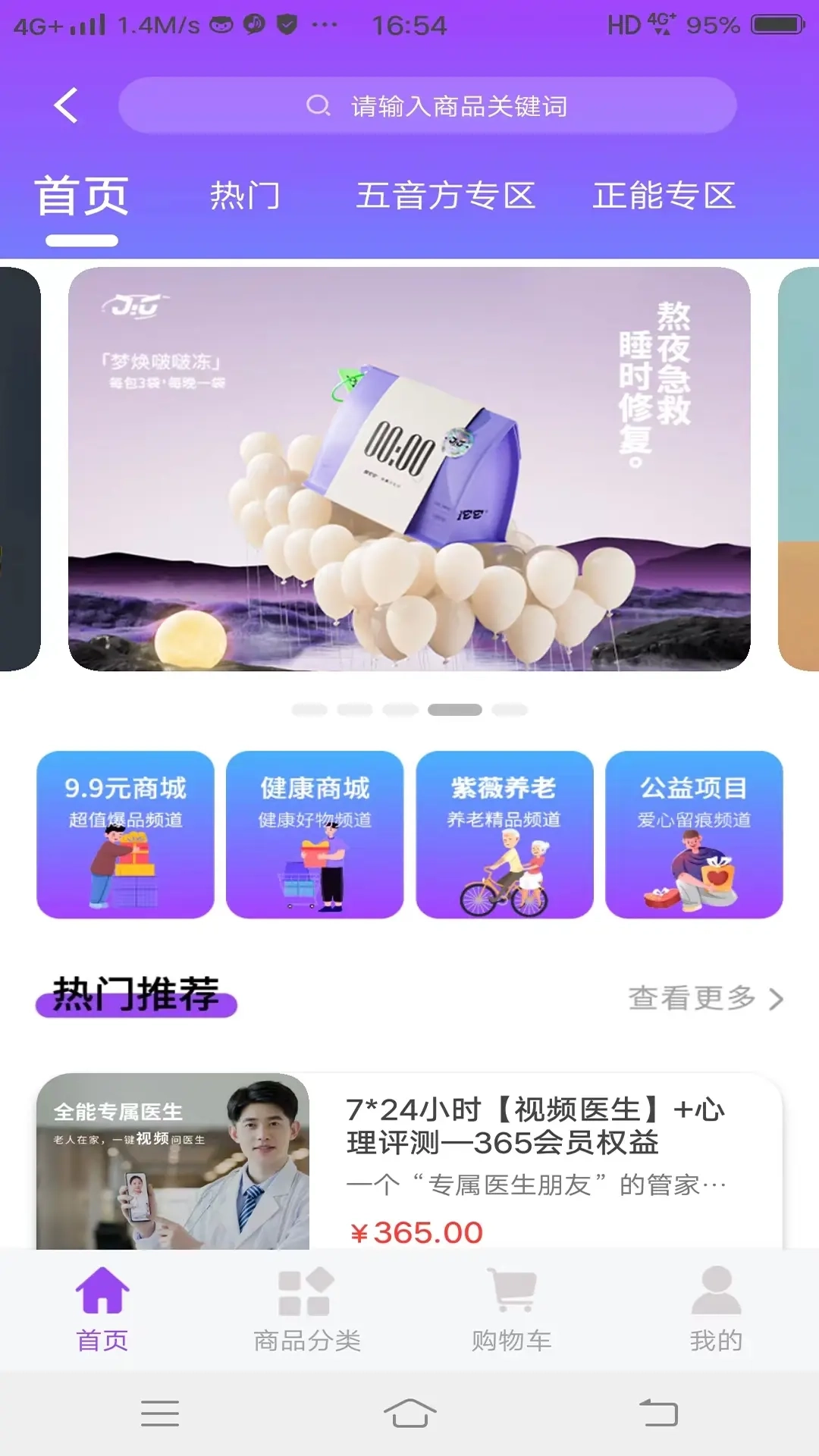Select the highlighted carousel indicator dot

pos(456,709)
